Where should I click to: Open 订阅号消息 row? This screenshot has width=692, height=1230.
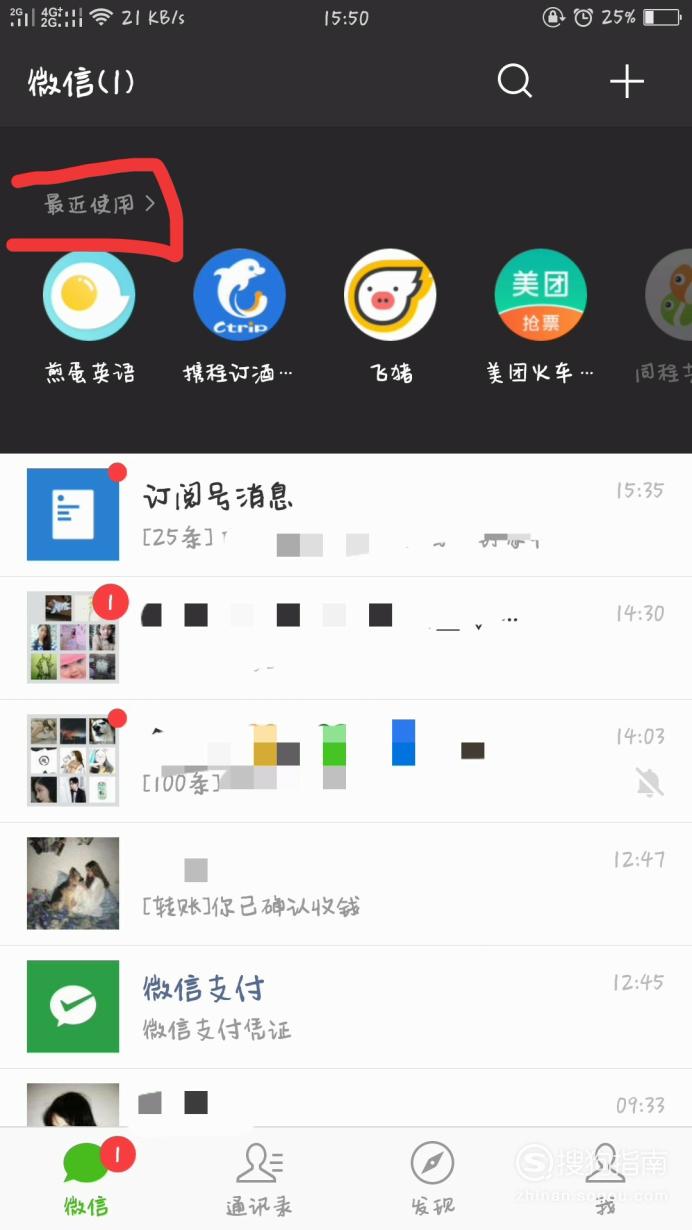click(x=346, y=515)
